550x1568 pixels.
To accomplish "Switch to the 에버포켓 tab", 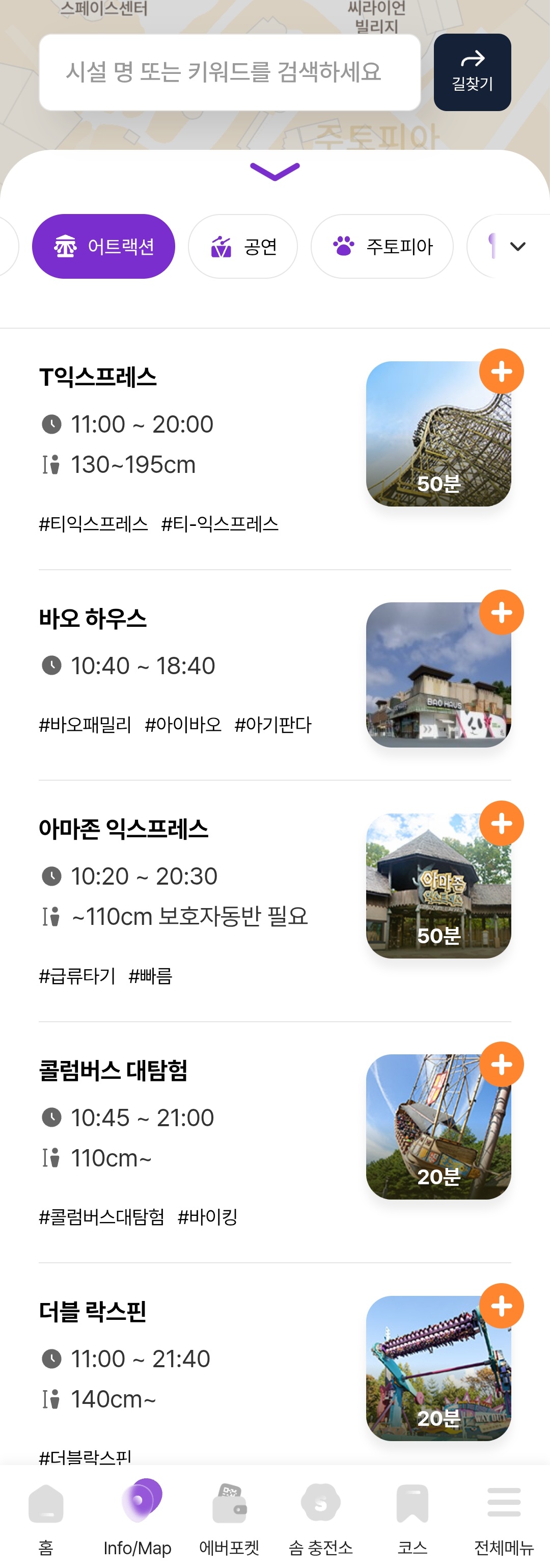I will 229,1518.
